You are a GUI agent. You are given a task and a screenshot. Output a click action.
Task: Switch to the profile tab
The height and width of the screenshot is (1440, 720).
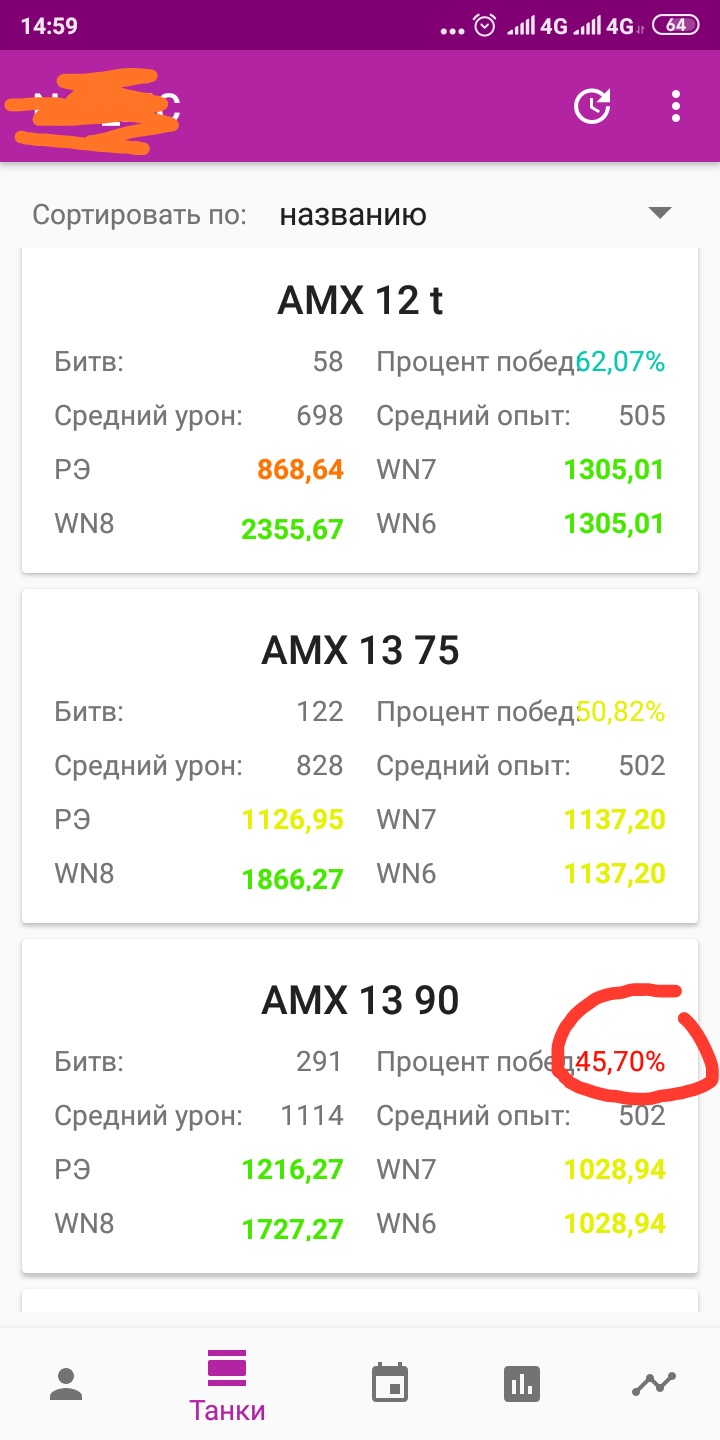(x=66, y=1384)
